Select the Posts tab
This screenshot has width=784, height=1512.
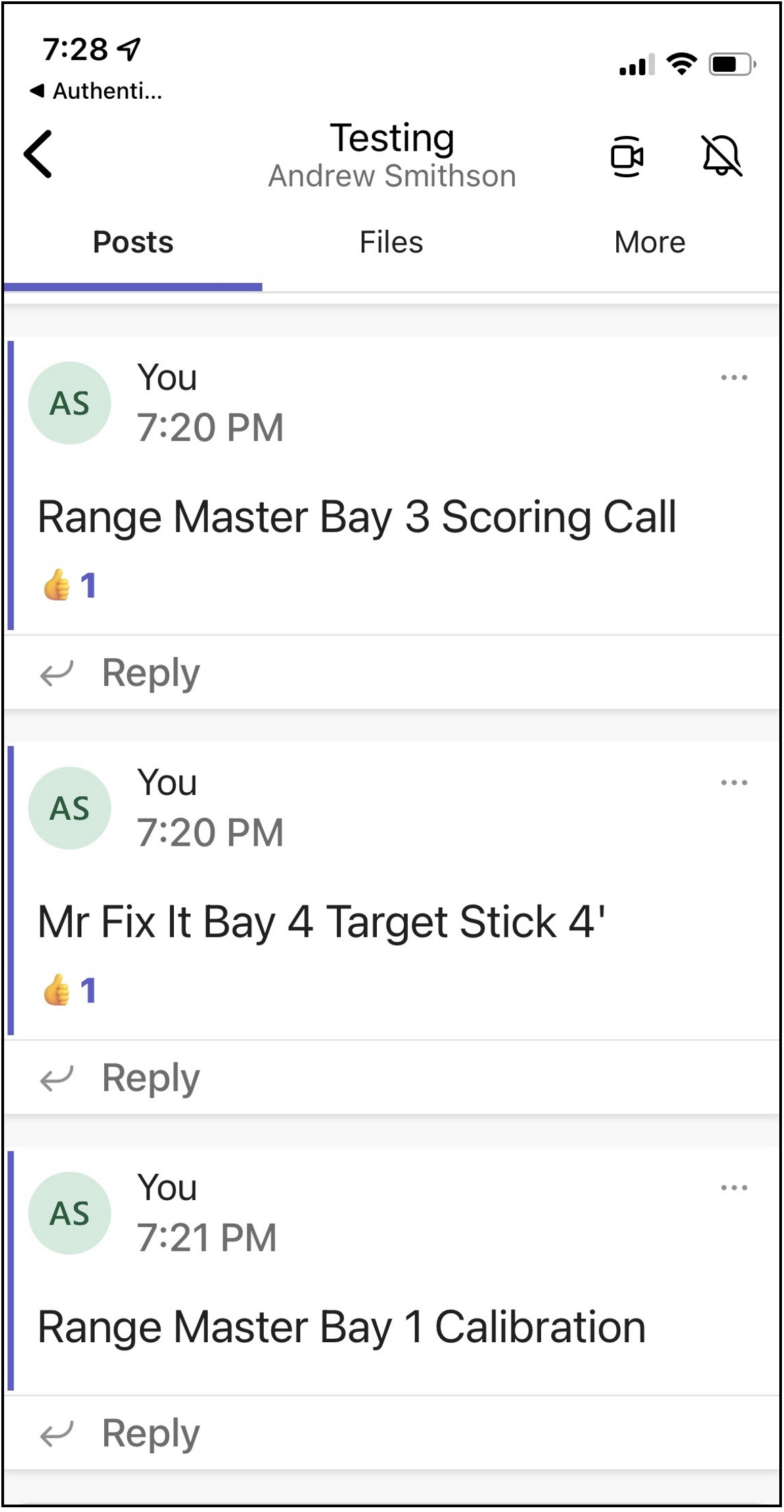point(133,242)
